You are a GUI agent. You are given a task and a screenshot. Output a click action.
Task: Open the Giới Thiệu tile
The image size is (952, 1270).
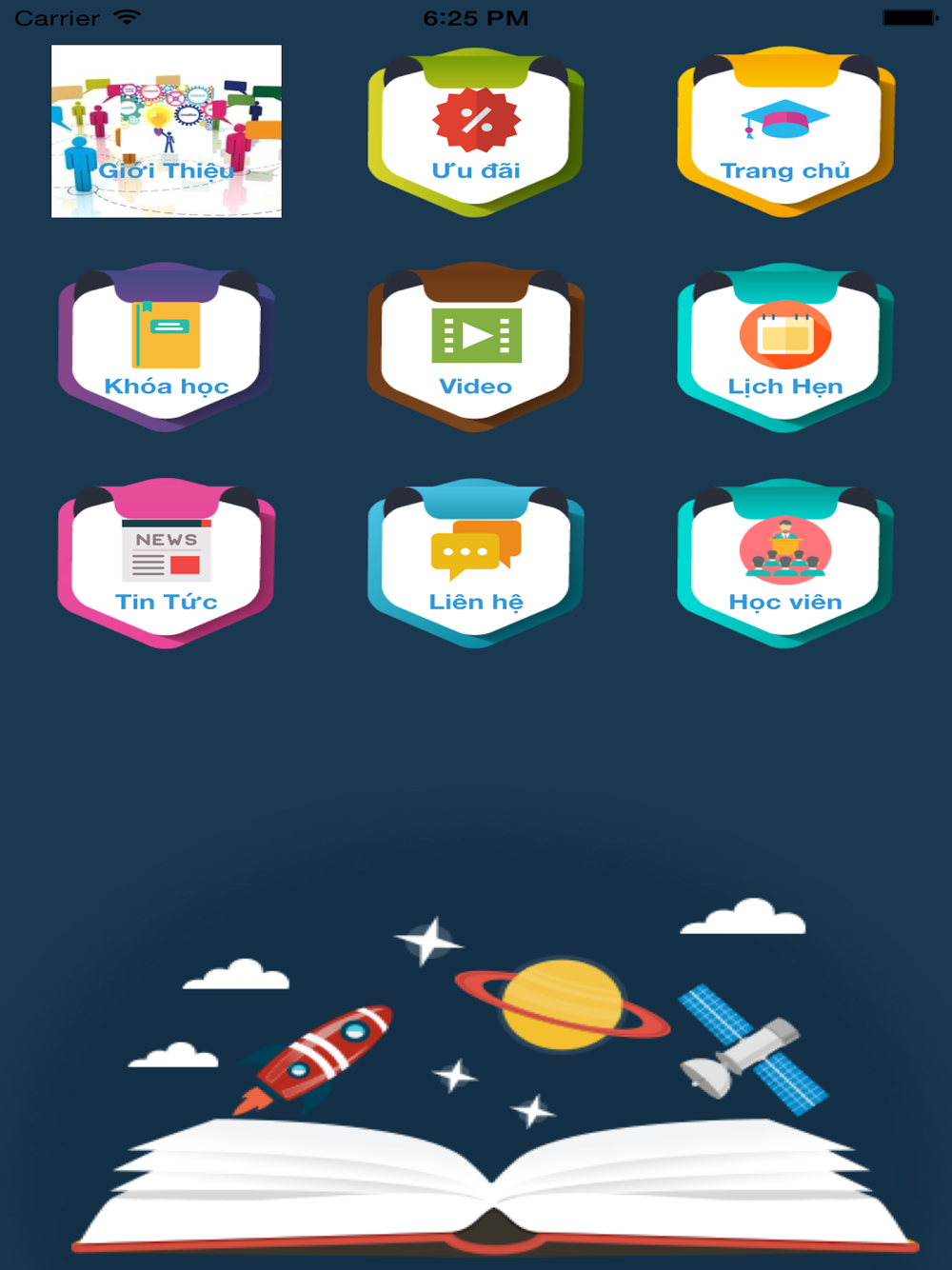(167, 131)
